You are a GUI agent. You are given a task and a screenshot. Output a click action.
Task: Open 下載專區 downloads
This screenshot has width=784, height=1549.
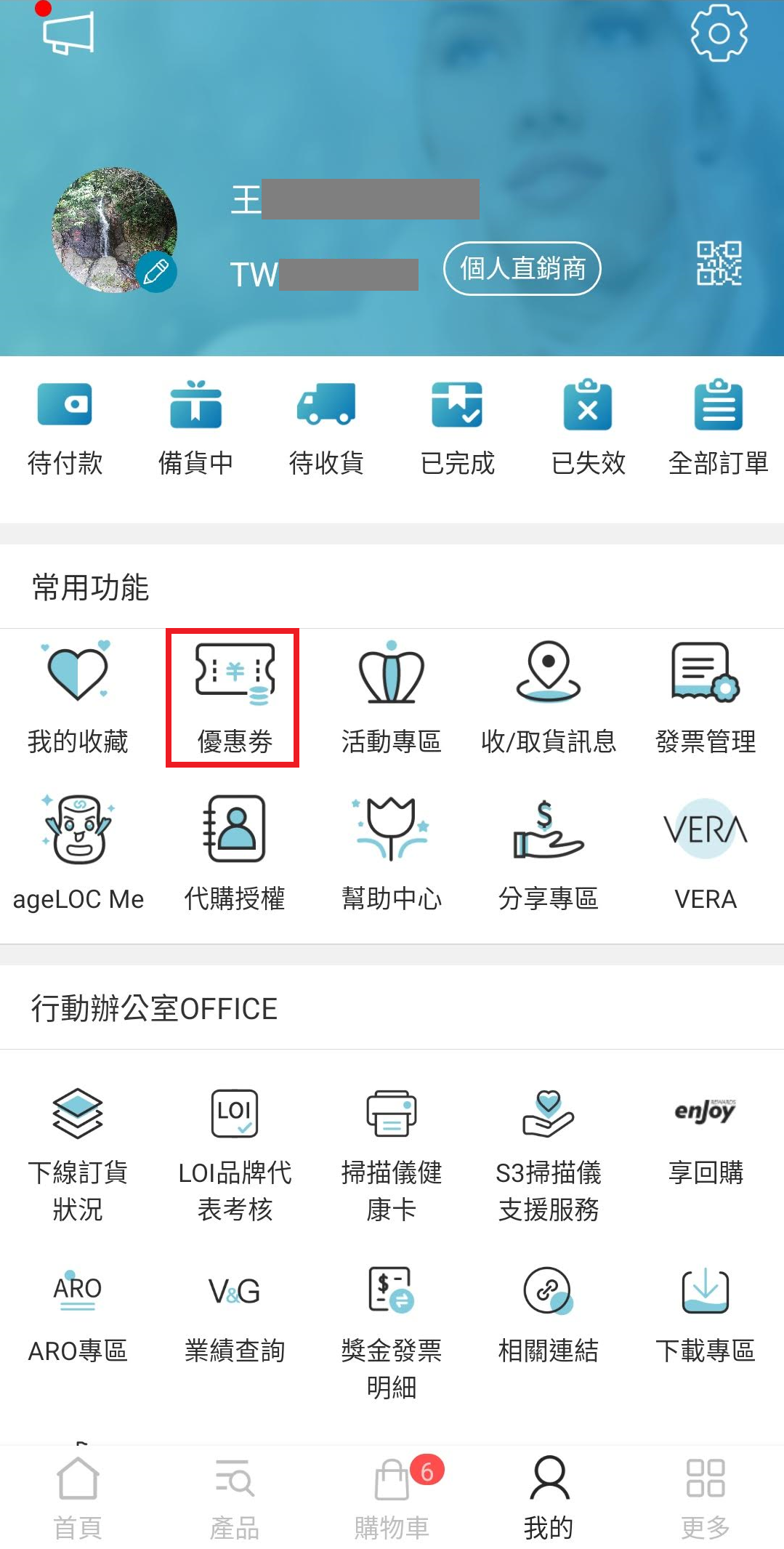tap(706, 1316)
